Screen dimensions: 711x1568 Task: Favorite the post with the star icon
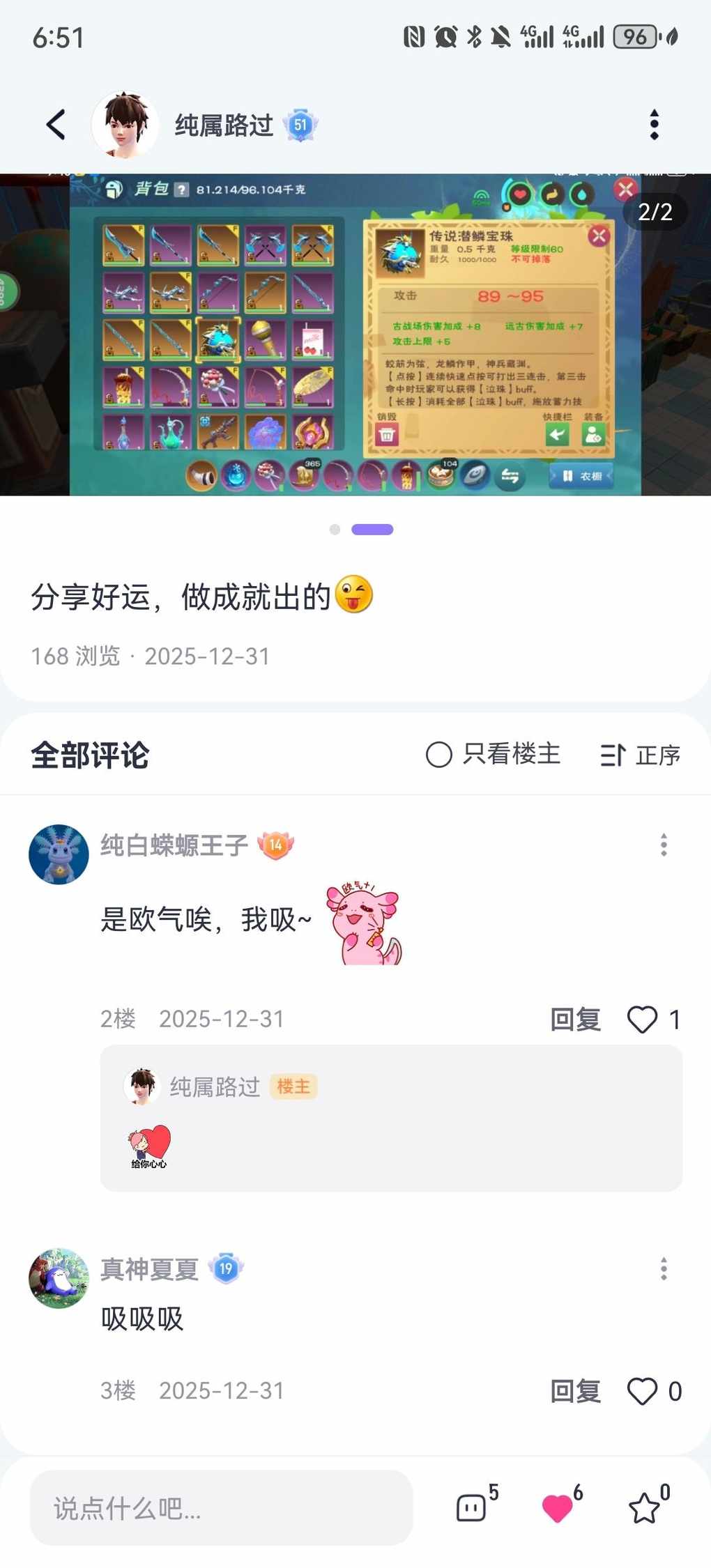pos(644,1508)
